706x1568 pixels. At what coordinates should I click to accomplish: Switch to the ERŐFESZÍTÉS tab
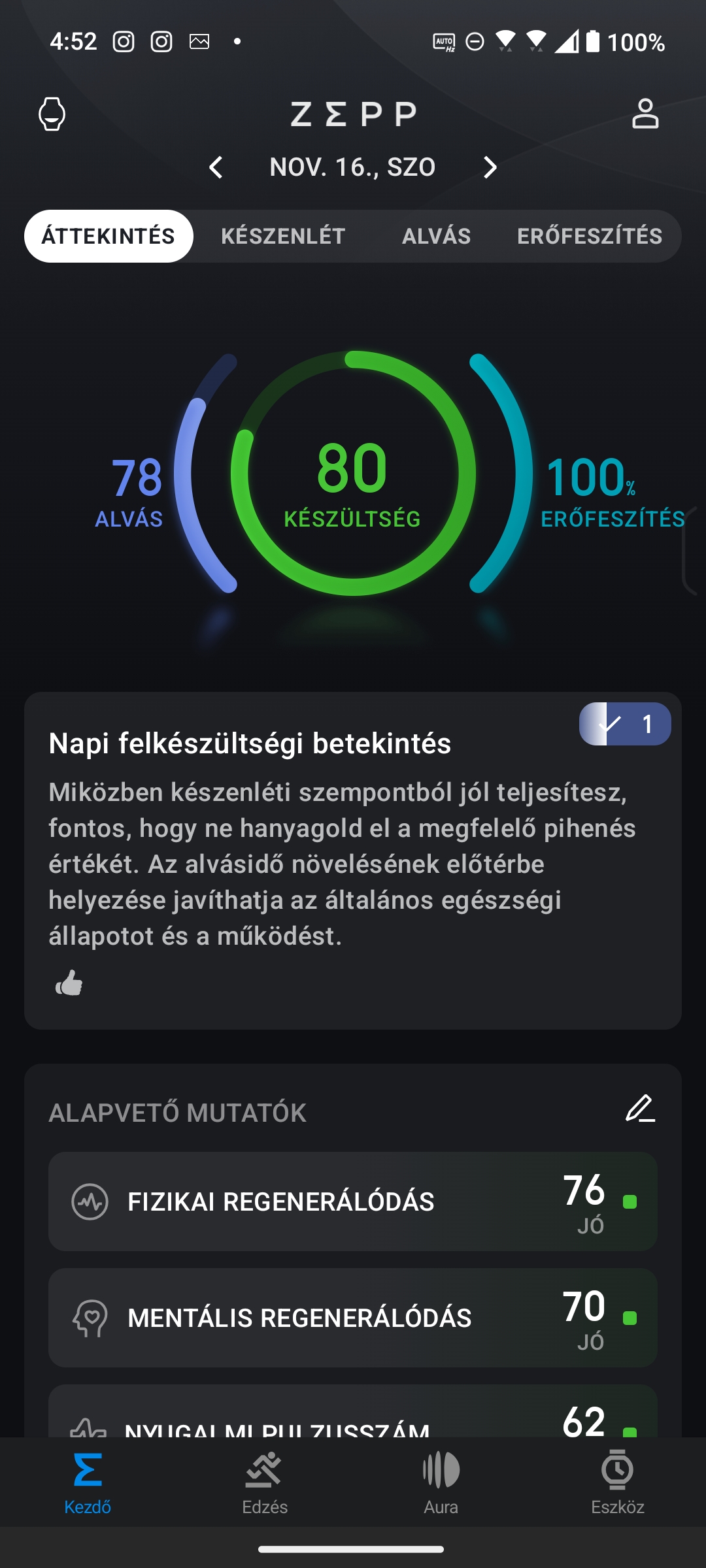tap(590, 236)
